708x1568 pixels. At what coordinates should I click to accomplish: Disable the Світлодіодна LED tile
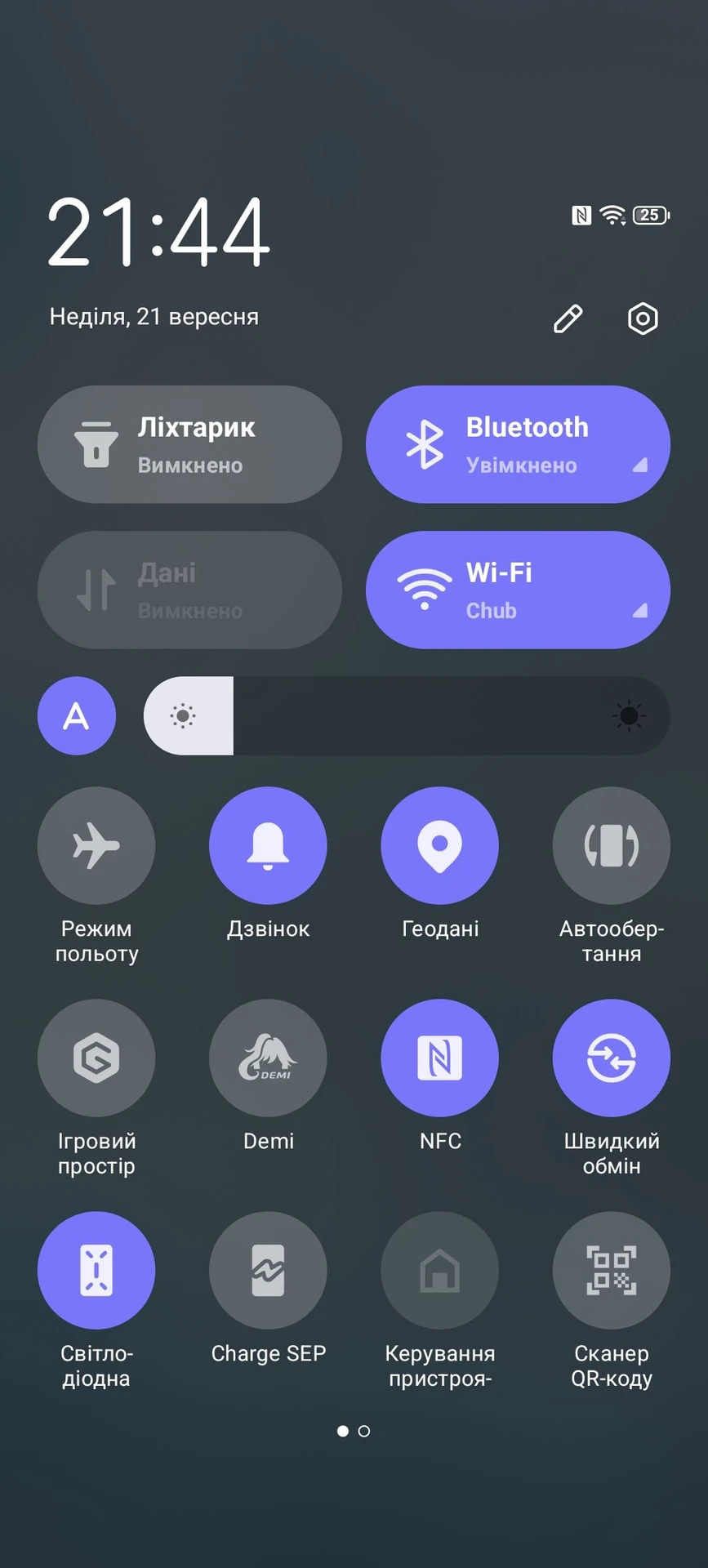[x=96, y=1270]
